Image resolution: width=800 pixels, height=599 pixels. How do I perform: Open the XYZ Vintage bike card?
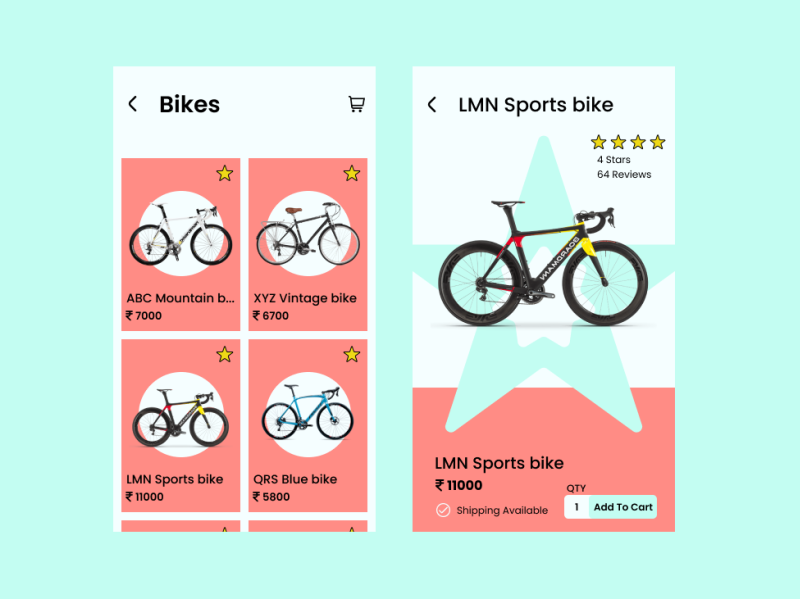click(x=308, y=245)
